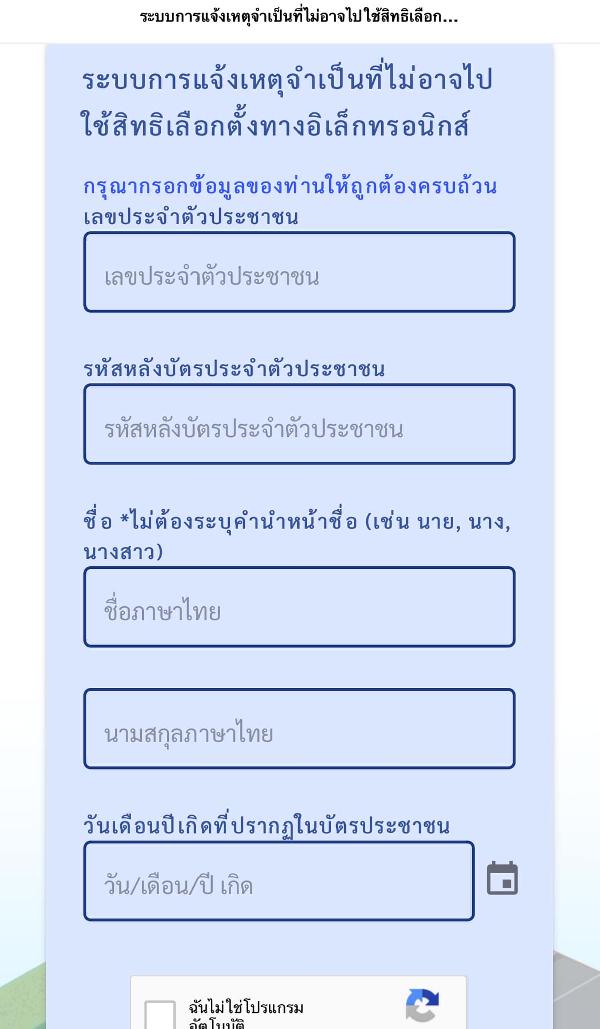The height and width of the screenshot is (1029, 600).
Task: Open the calendar date picker icon
Action: [502, 879]
